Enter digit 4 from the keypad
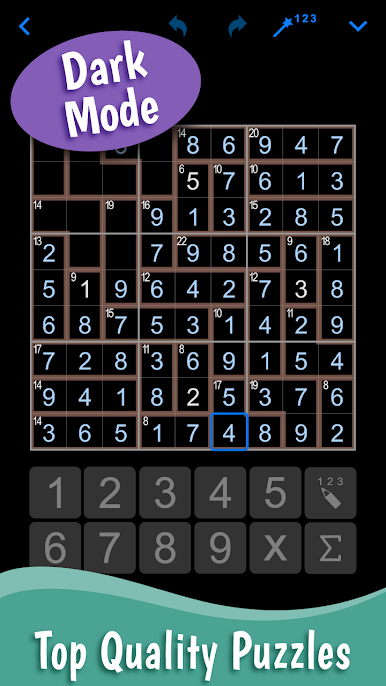Screen dimensions: 386x686 click(220, 493)
